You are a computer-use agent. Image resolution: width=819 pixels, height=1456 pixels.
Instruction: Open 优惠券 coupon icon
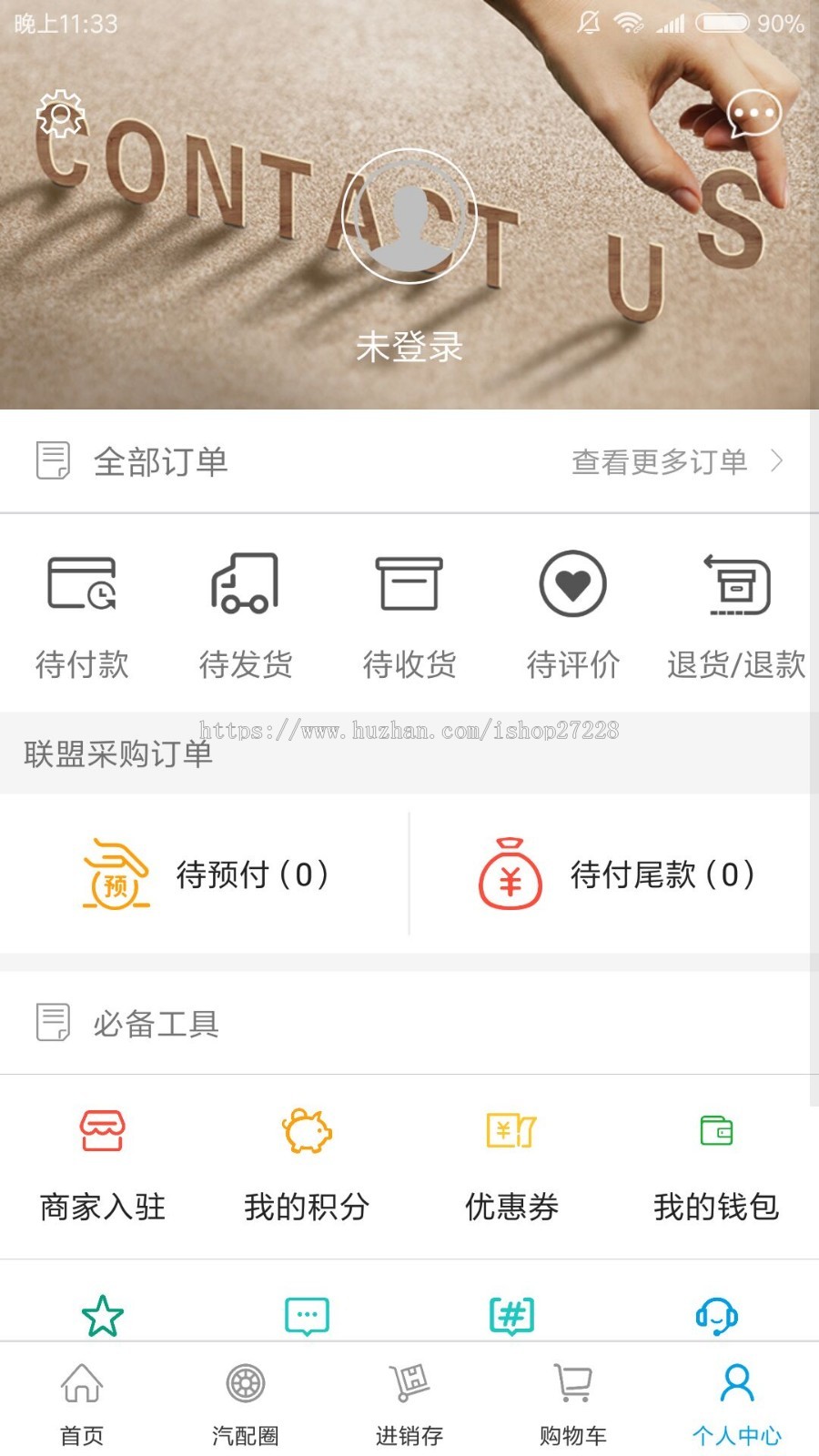[x=511, y=1131]
